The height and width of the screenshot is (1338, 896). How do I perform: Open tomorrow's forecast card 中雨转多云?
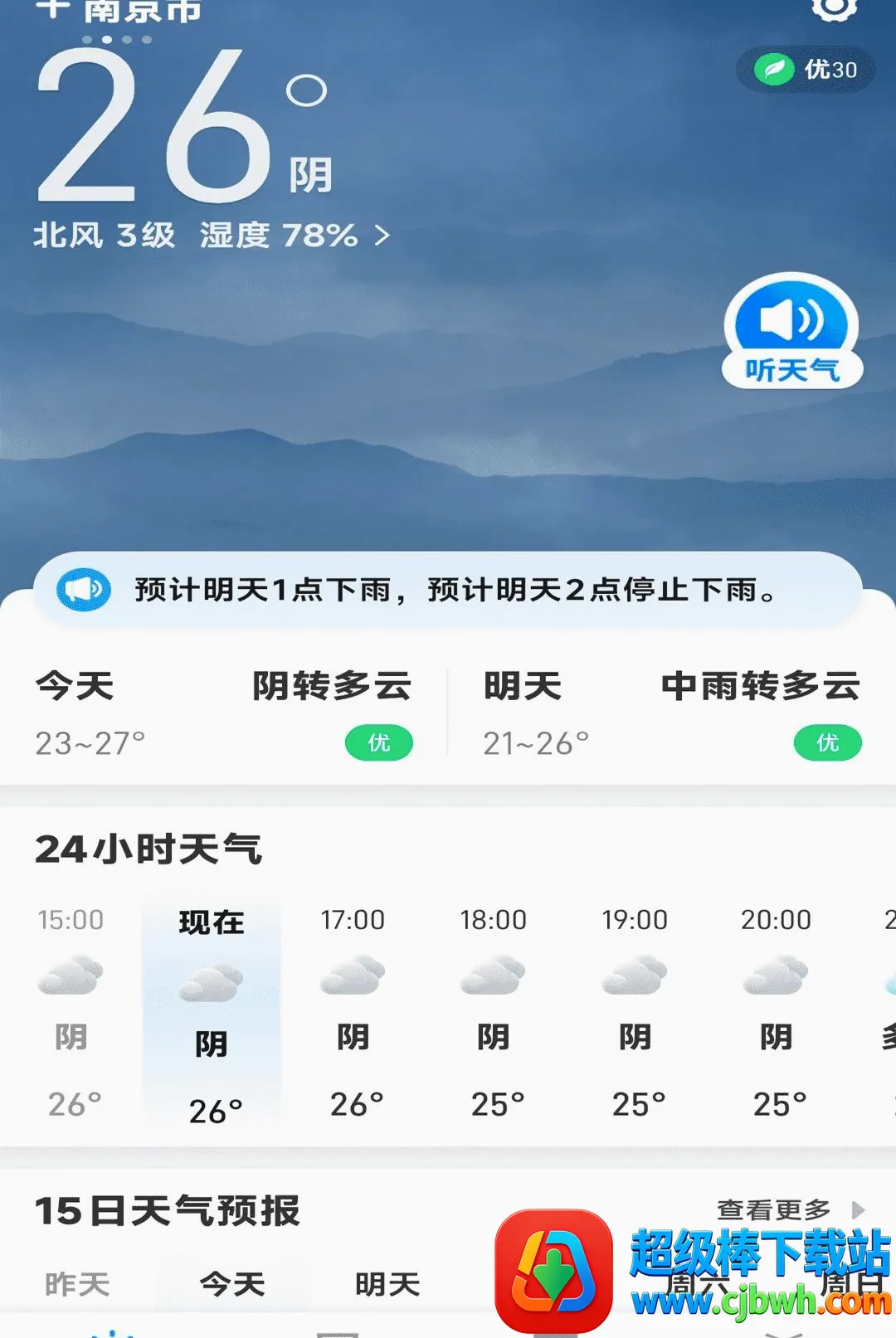672,713
